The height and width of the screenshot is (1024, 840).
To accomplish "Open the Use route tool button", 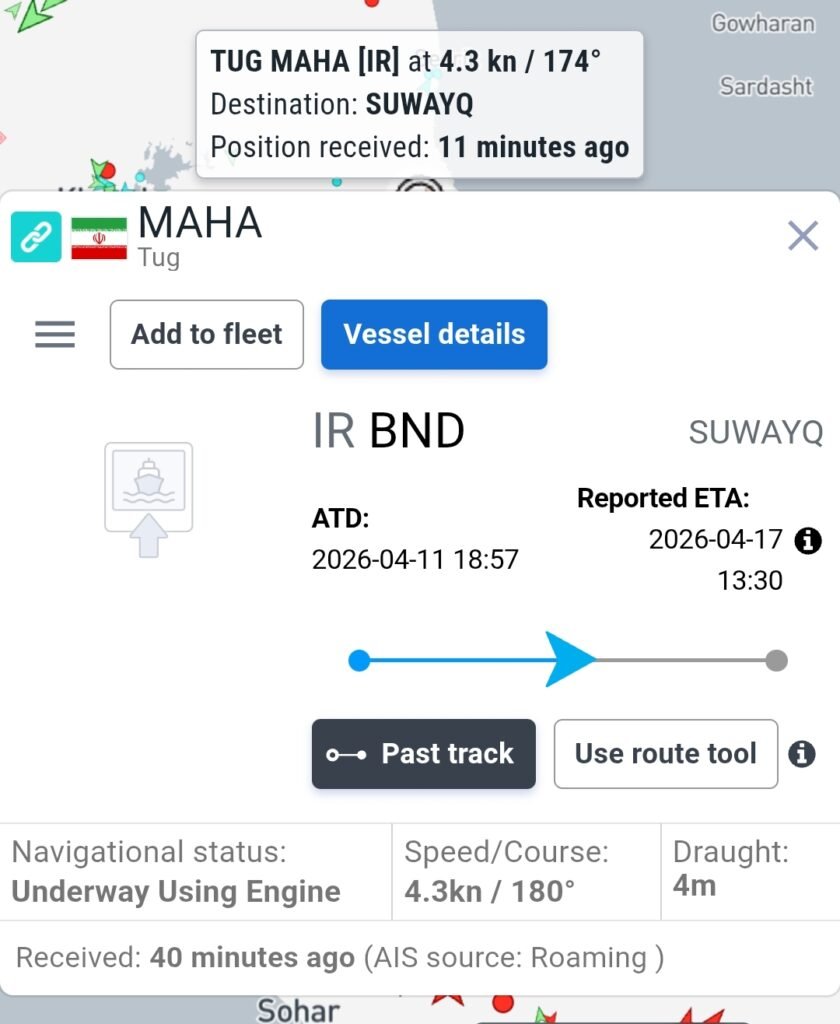I will tap(666, 754).
